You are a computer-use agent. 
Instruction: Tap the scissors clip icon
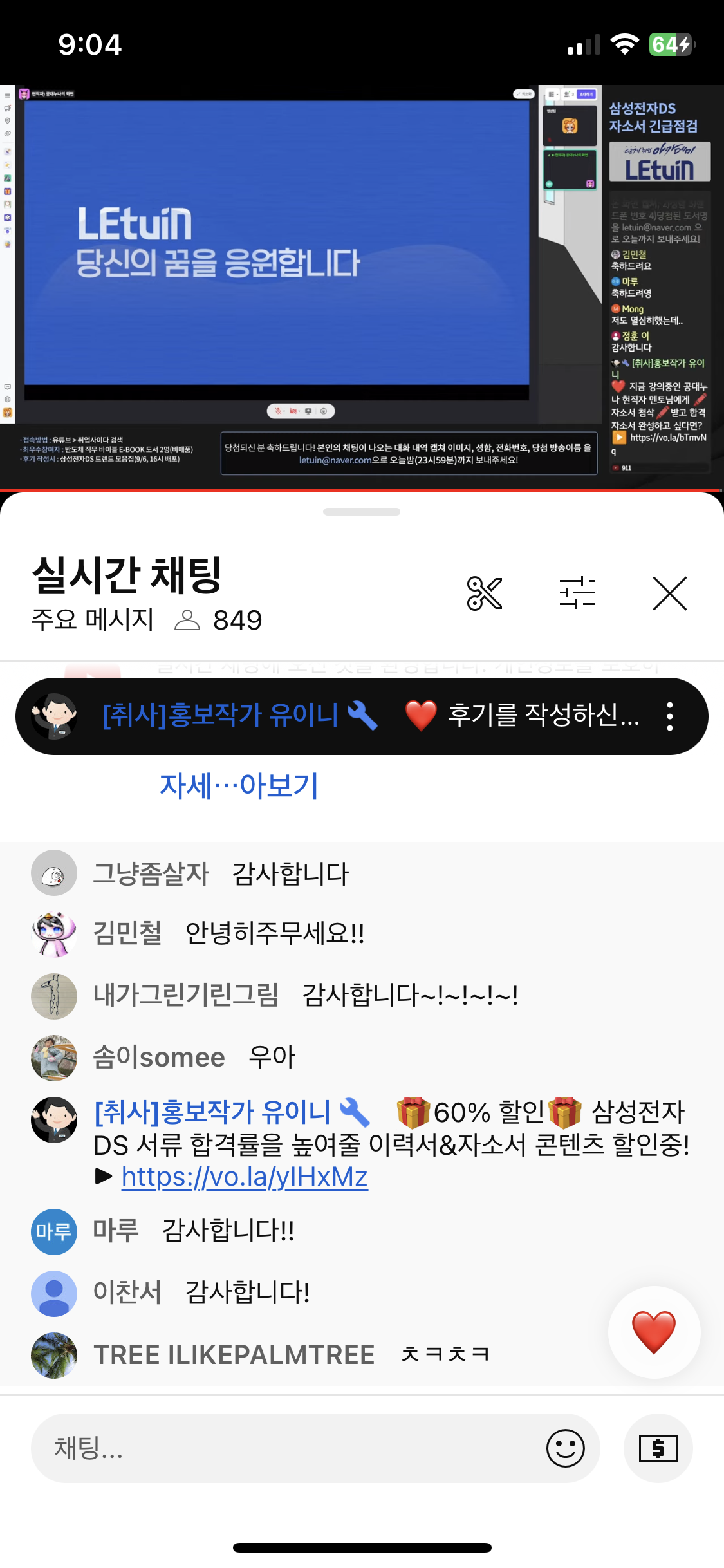coord(484,593)
